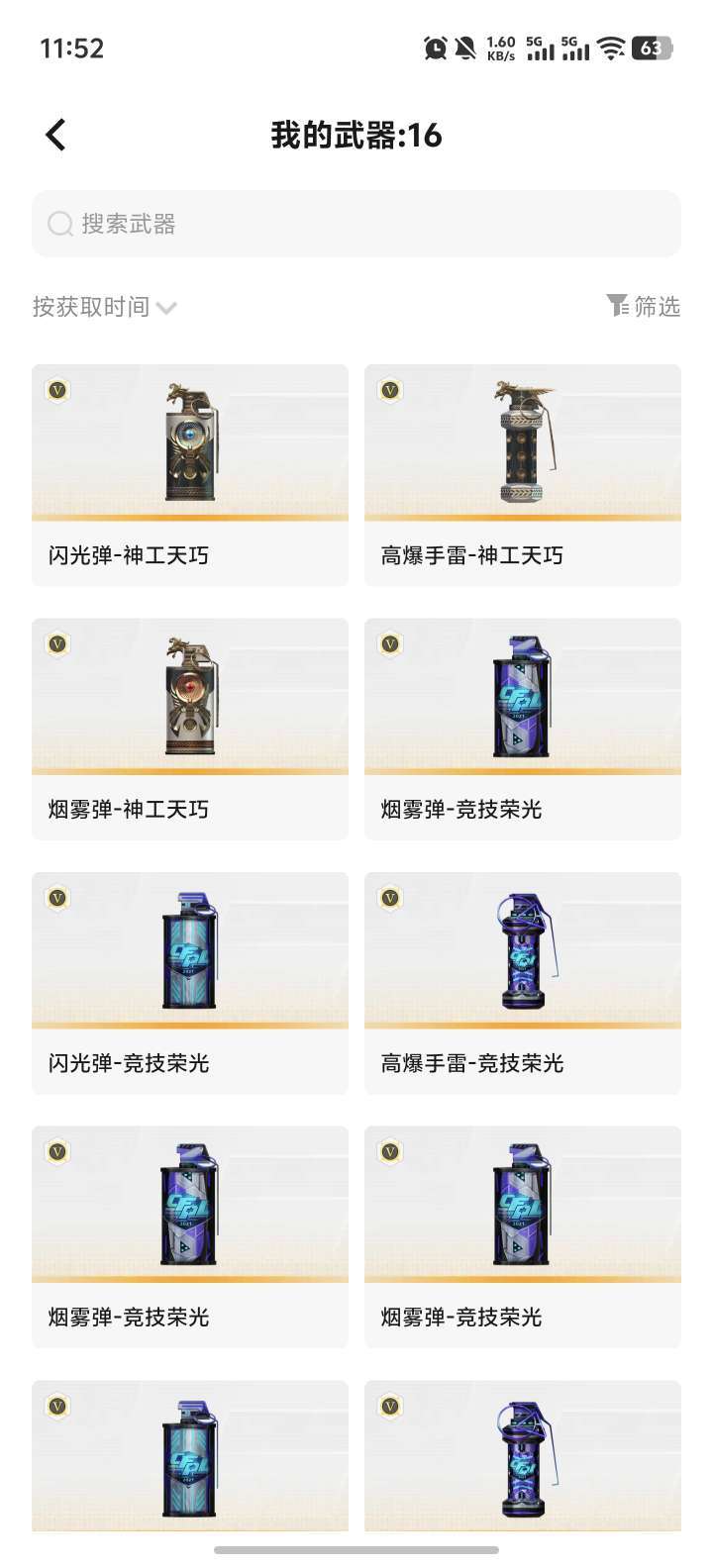Screen dimensions: 713x1568
Task: Tap the V rarity badge on 闪光弹-神工天巧
Action: coord(57,392)
